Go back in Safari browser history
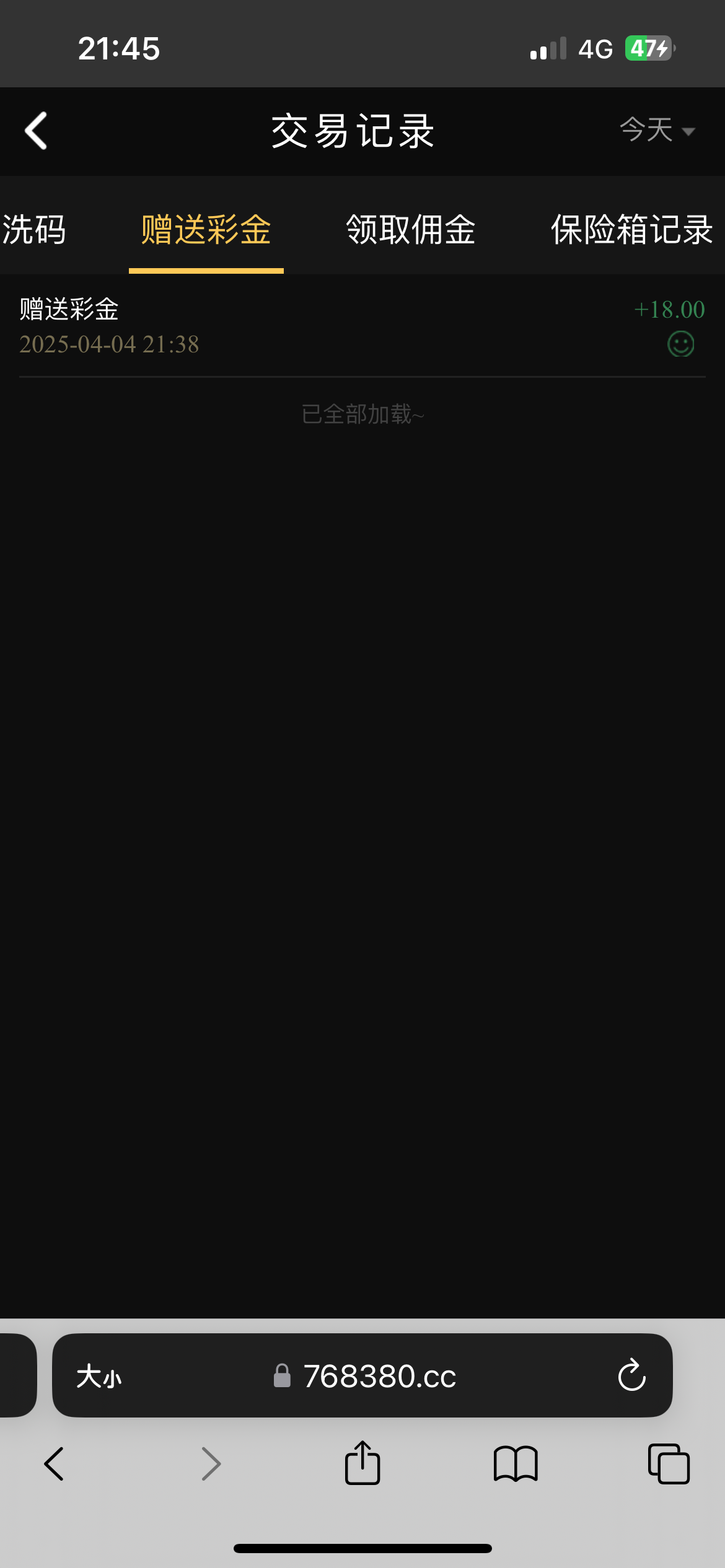The height and width of the screenshot is (1568, 725). coord(55,1464)
